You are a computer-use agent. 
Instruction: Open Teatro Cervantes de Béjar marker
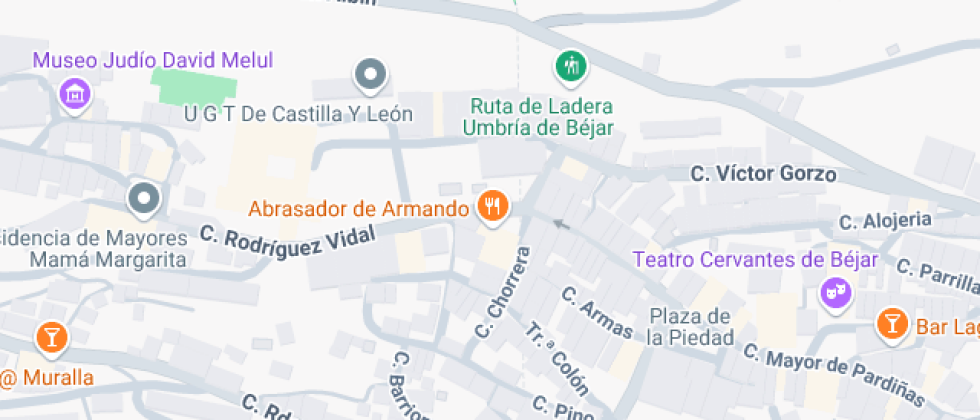click(x=835, y=293)
